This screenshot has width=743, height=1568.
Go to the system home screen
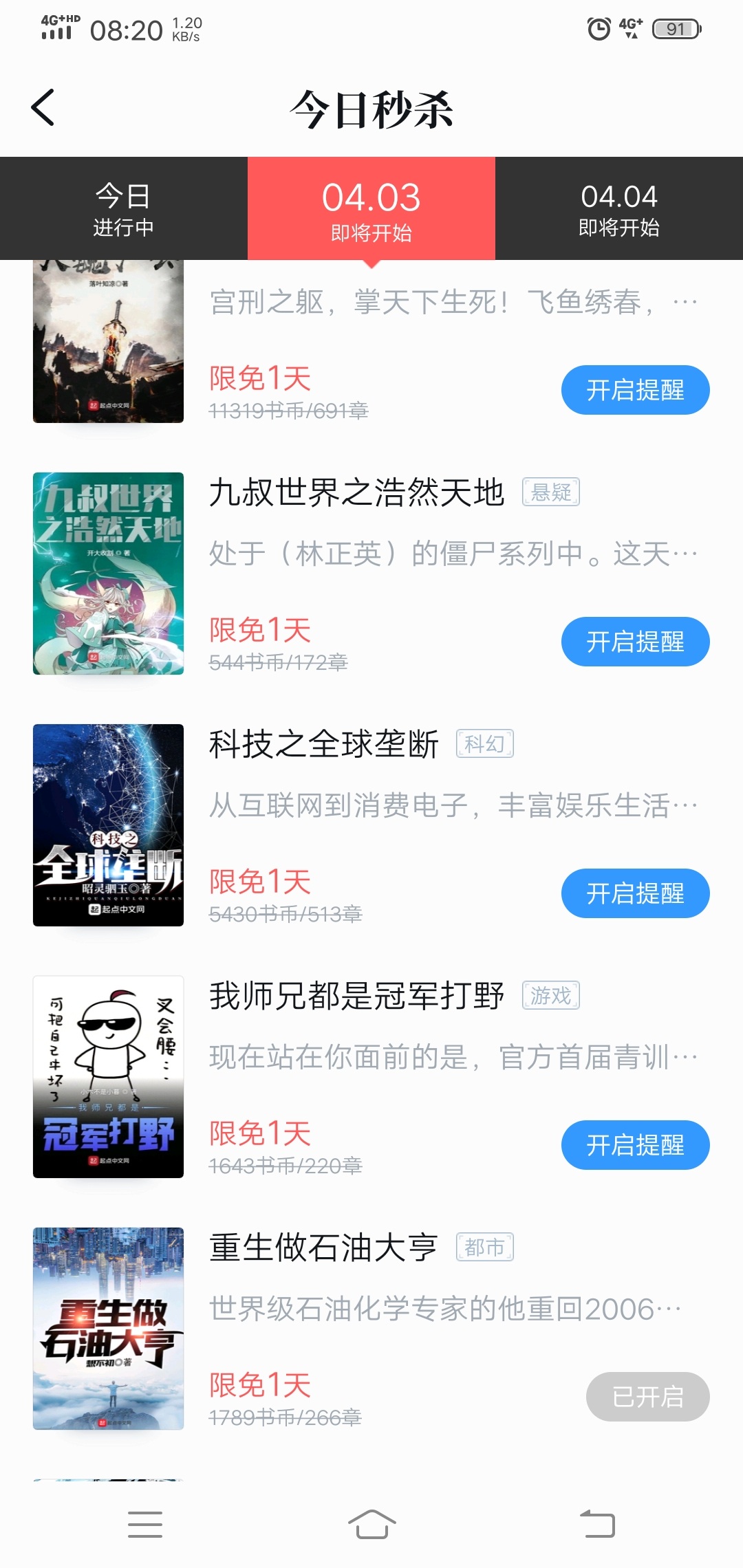pos(371,1524)
